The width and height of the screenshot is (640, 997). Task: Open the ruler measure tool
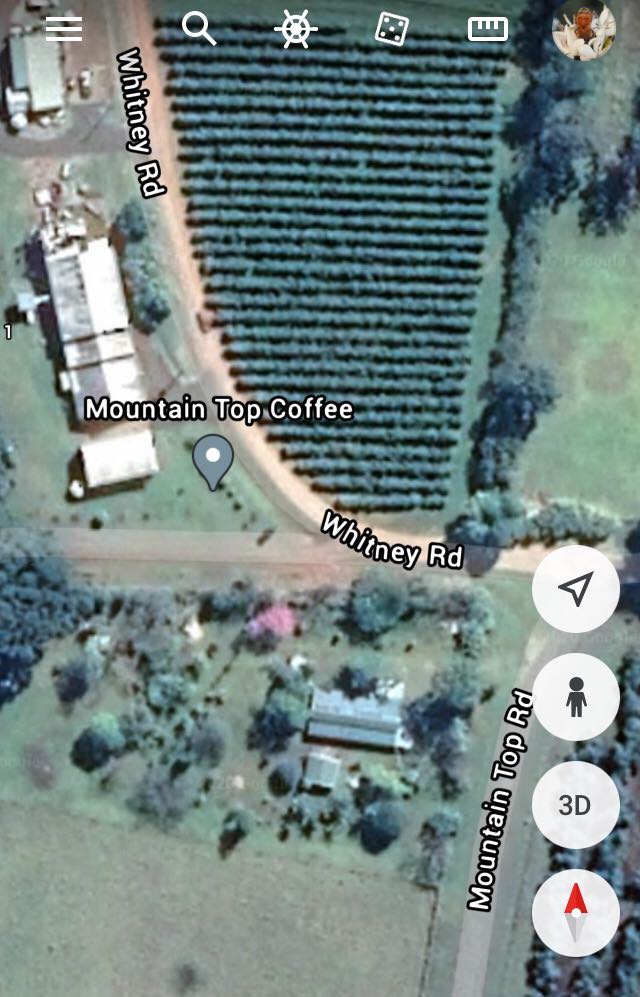pos(488,30)
